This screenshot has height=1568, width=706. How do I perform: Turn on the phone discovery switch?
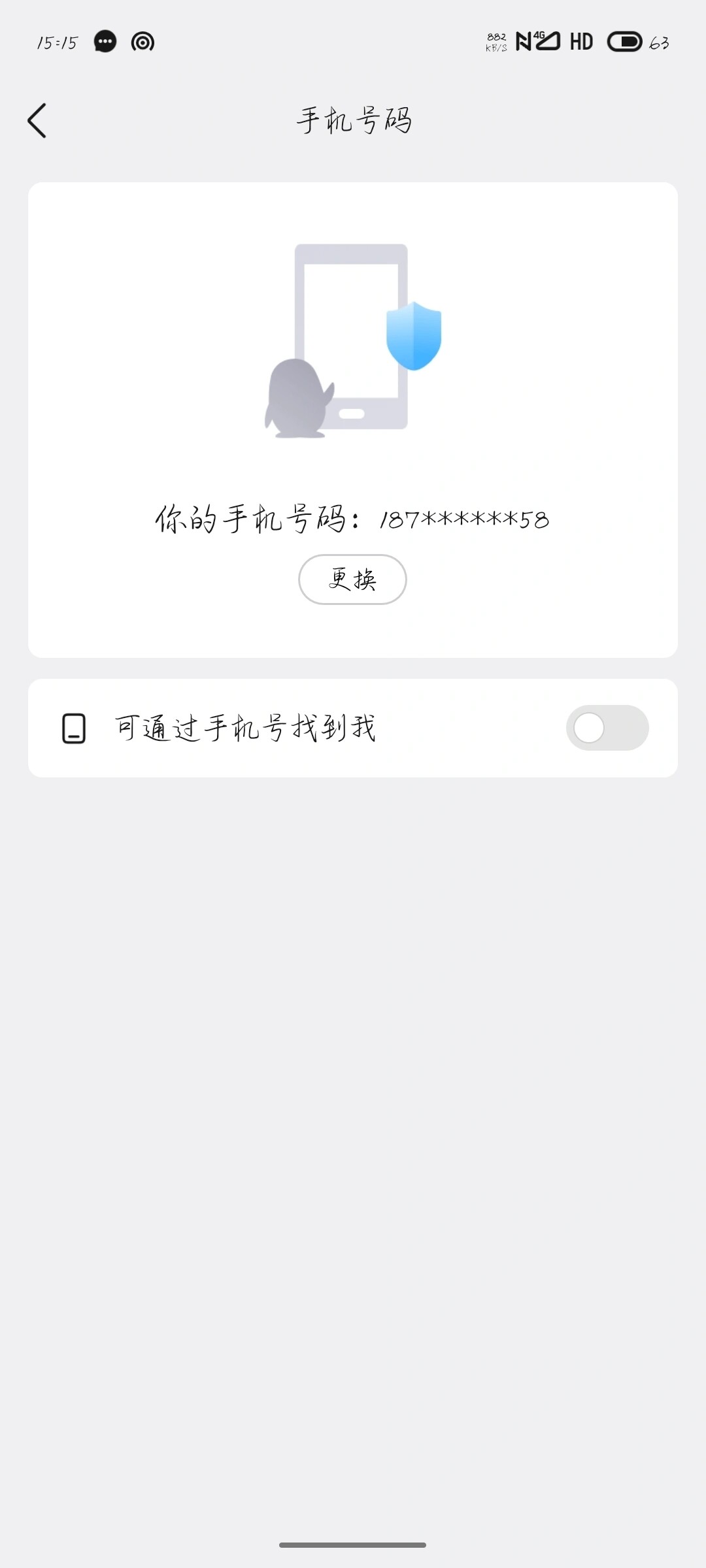point(607,728)
